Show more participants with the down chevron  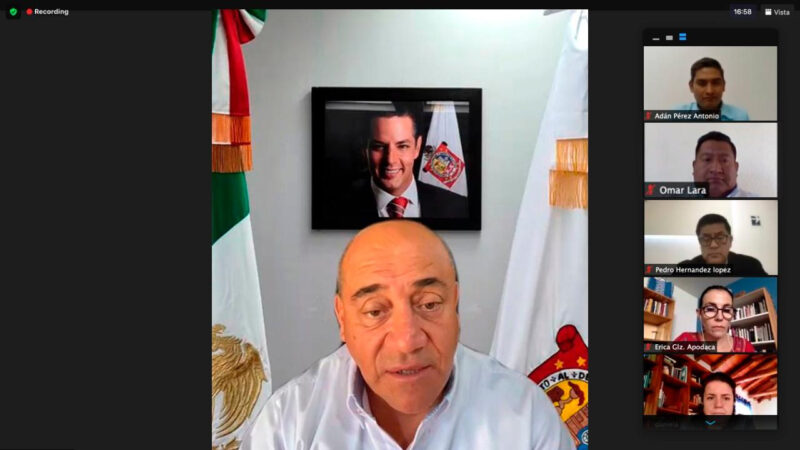pos(710,423)
